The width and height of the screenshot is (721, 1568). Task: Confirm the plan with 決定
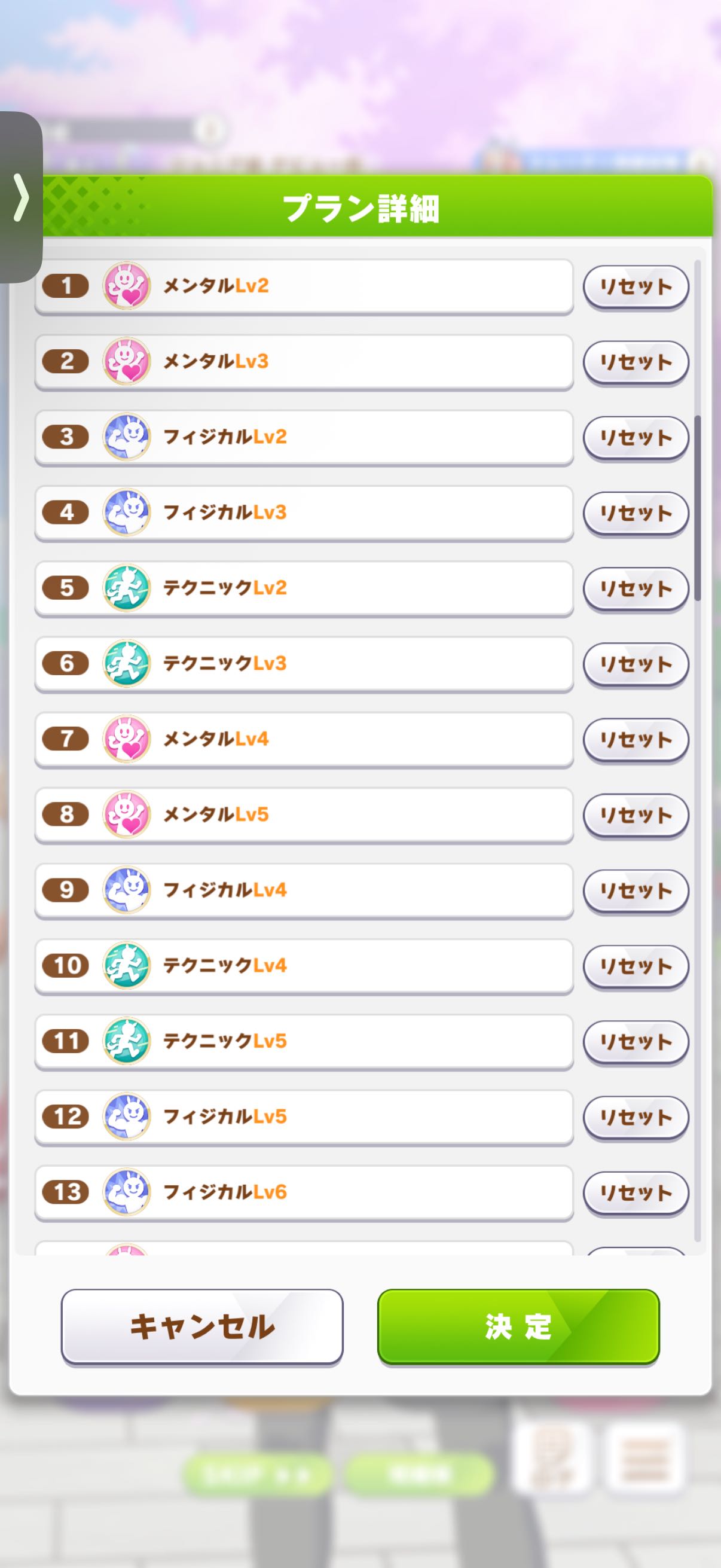pos(518,1326)
